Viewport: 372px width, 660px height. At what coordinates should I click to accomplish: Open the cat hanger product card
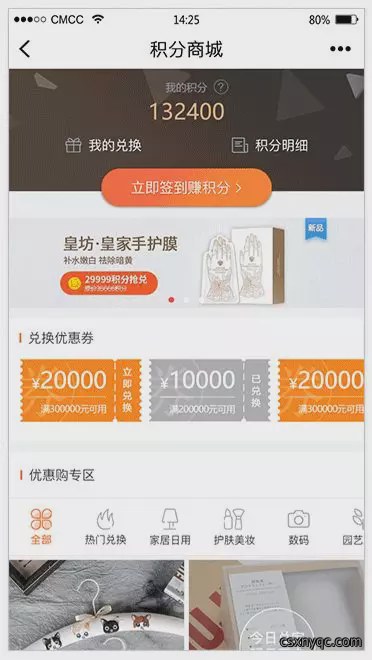click(96, 605)
